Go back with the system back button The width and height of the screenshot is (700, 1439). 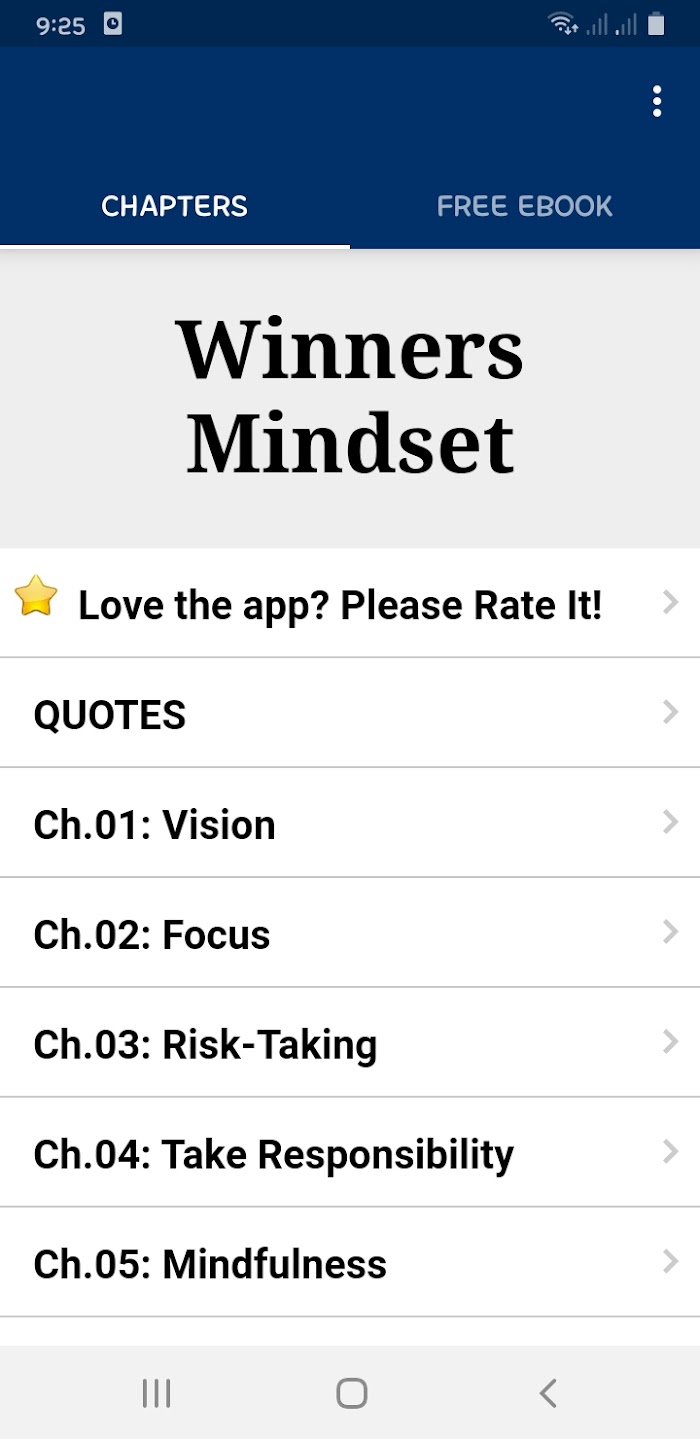pyautogui.click(x=547, y=1393)
